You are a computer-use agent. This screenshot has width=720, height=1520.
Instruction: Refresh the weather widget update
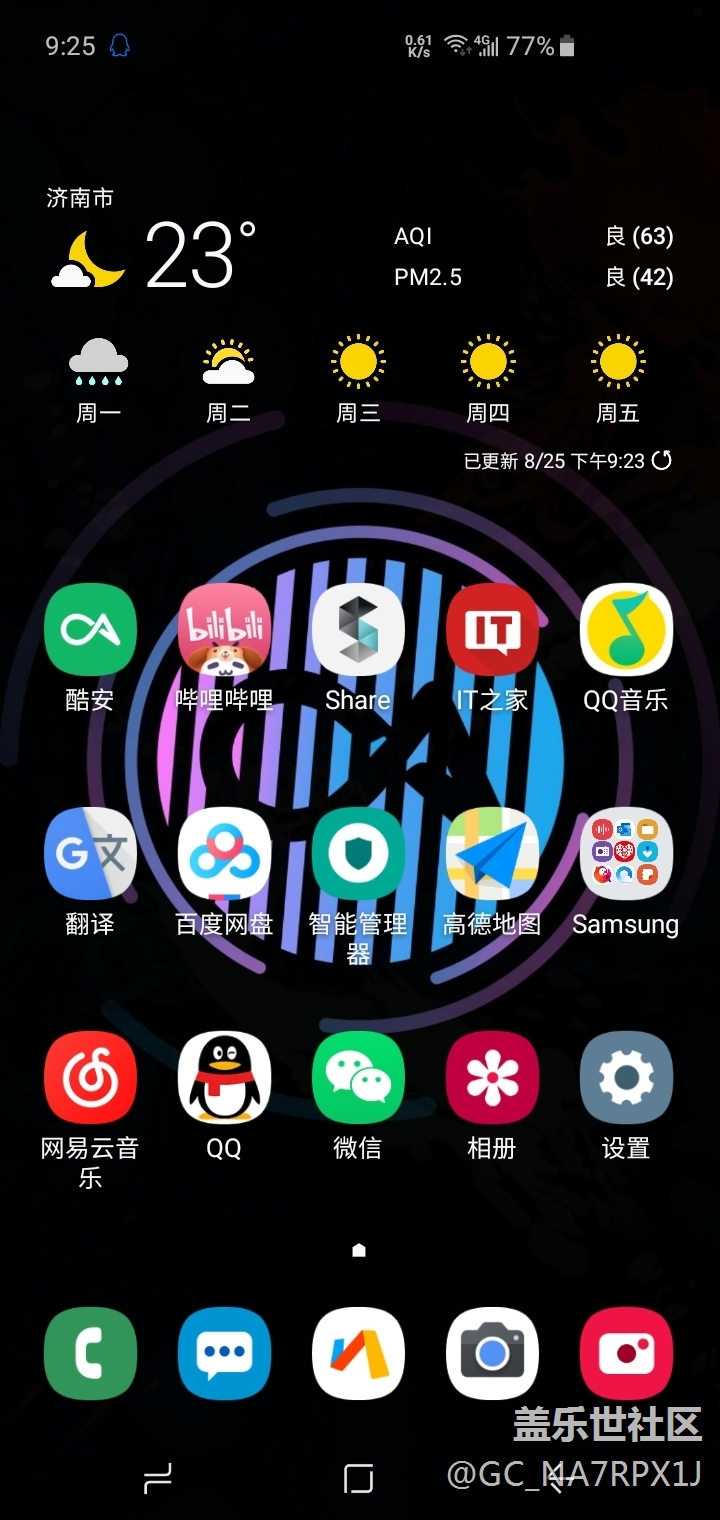coord(662,460)
